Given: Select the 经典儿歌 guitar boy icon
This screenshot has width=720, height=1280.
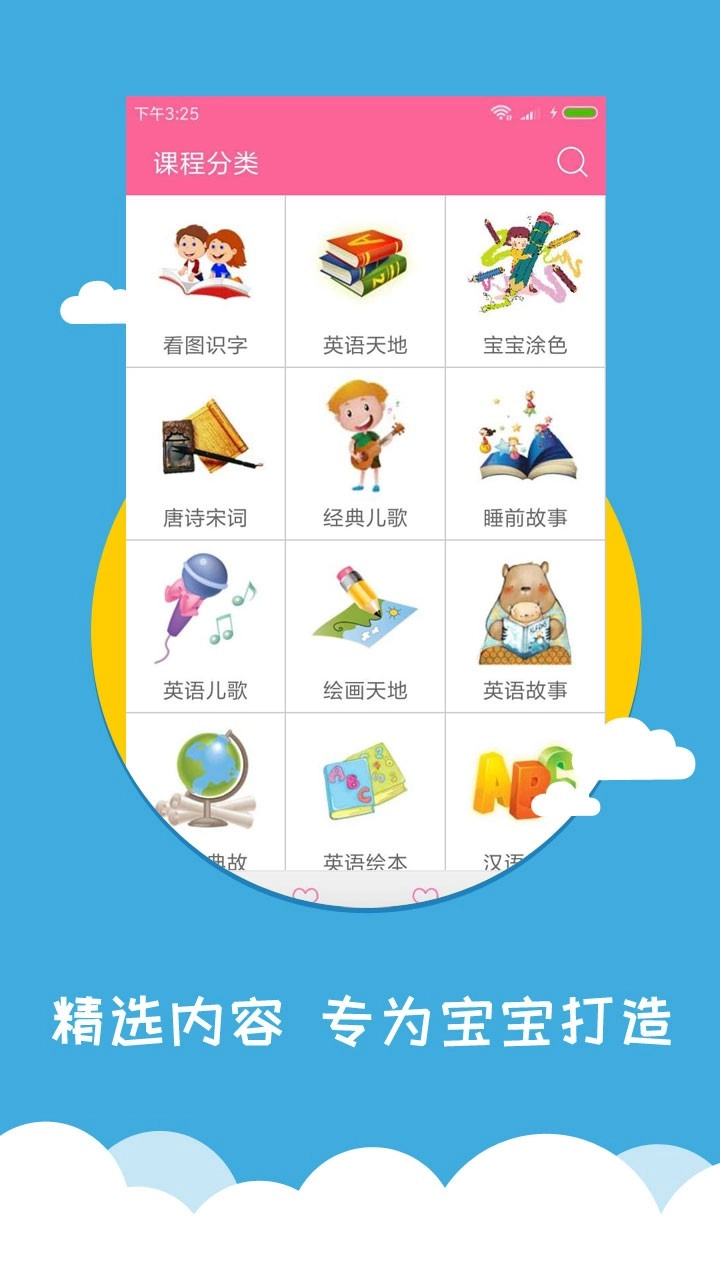Looking at the screenshot, I should point(363,435).
